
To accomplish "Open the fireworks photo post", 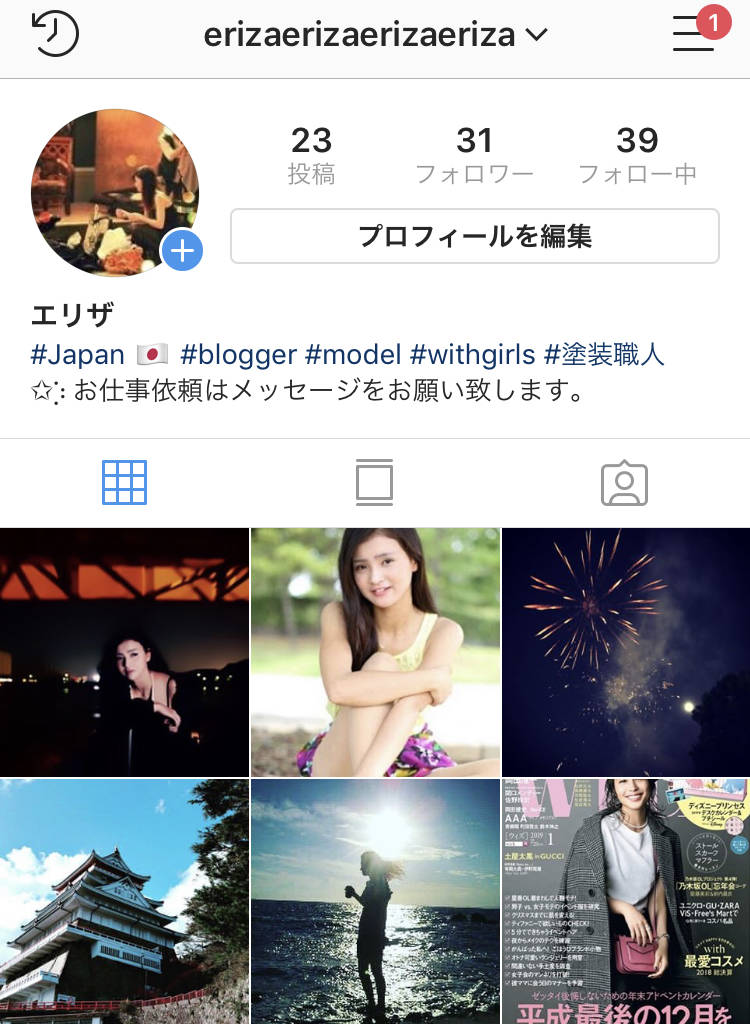I will [626, 652].
